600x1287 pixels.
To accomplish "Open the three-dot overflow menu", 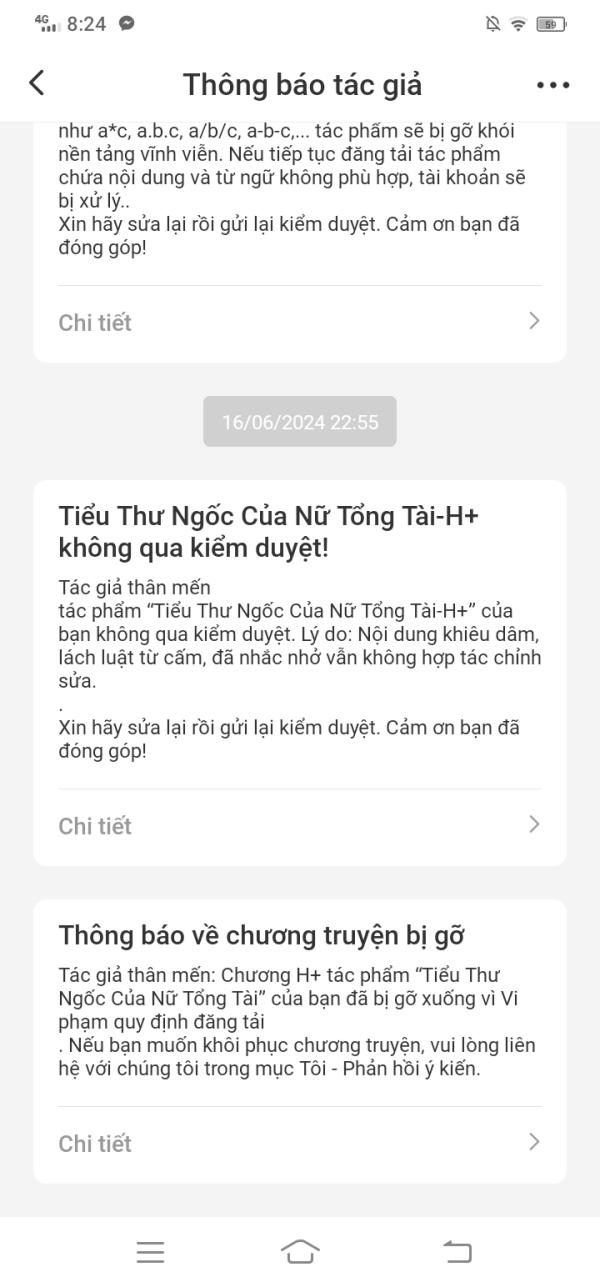I will click(x=553, y=85).
